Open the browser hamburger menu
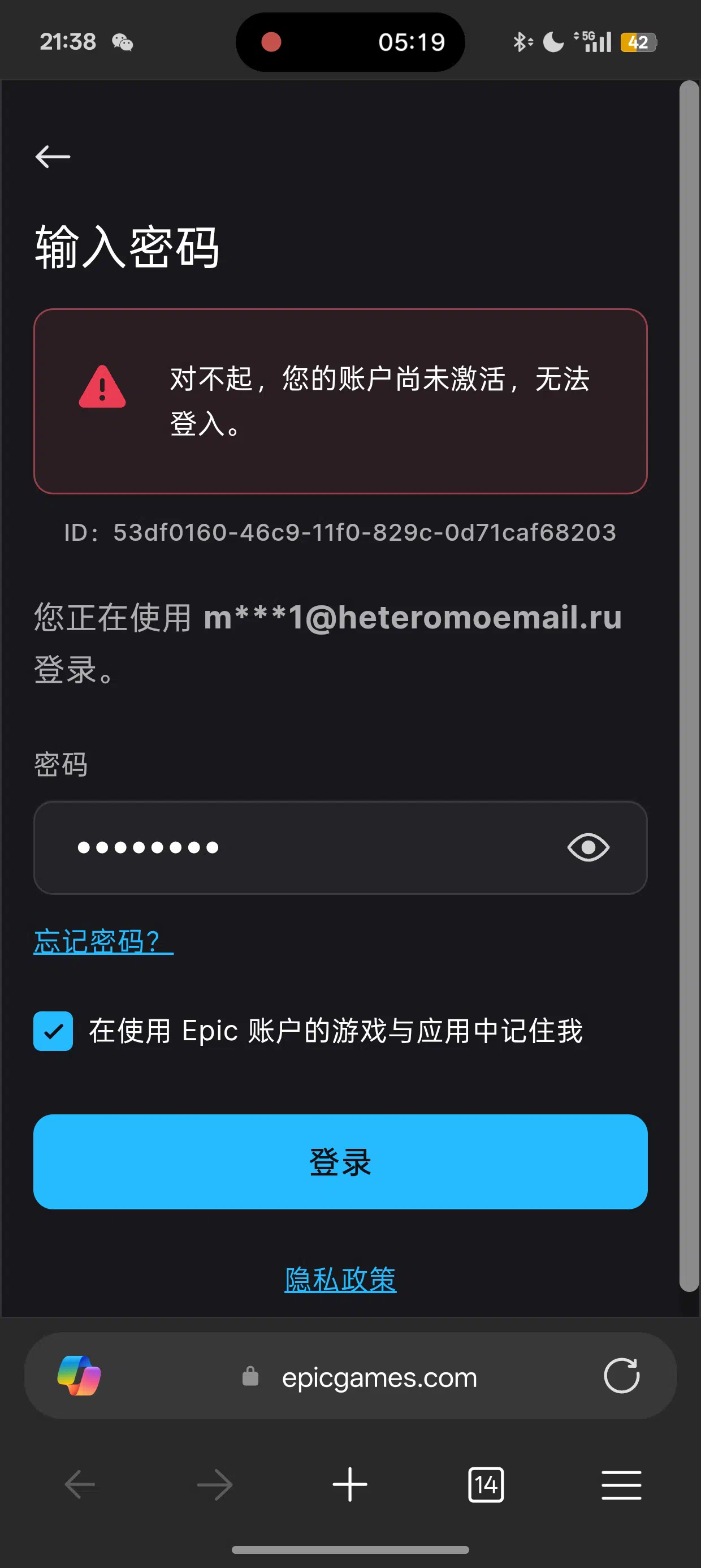 [x=621, y=1485]
